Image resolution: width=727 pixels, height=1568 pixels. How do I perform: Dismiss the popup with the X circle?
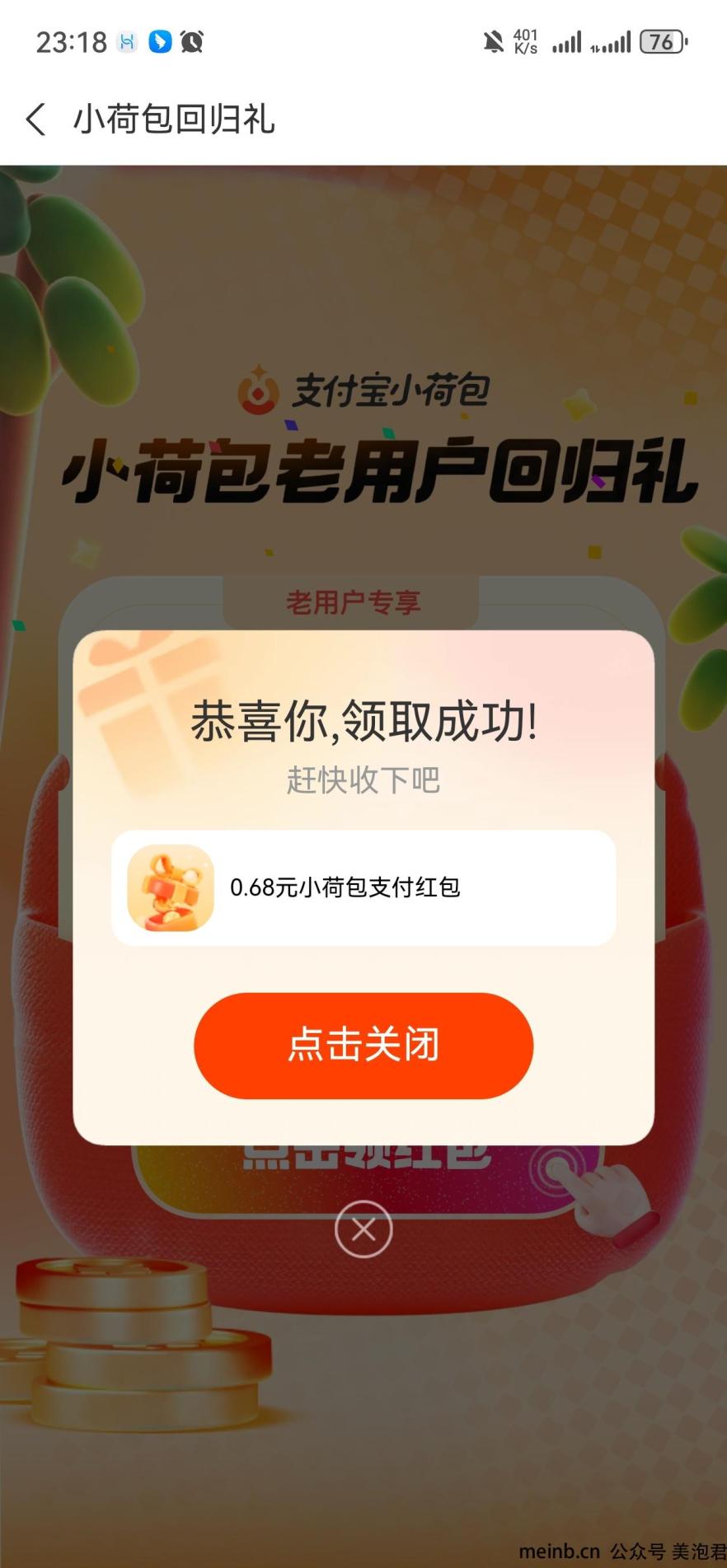point(363,1229)
